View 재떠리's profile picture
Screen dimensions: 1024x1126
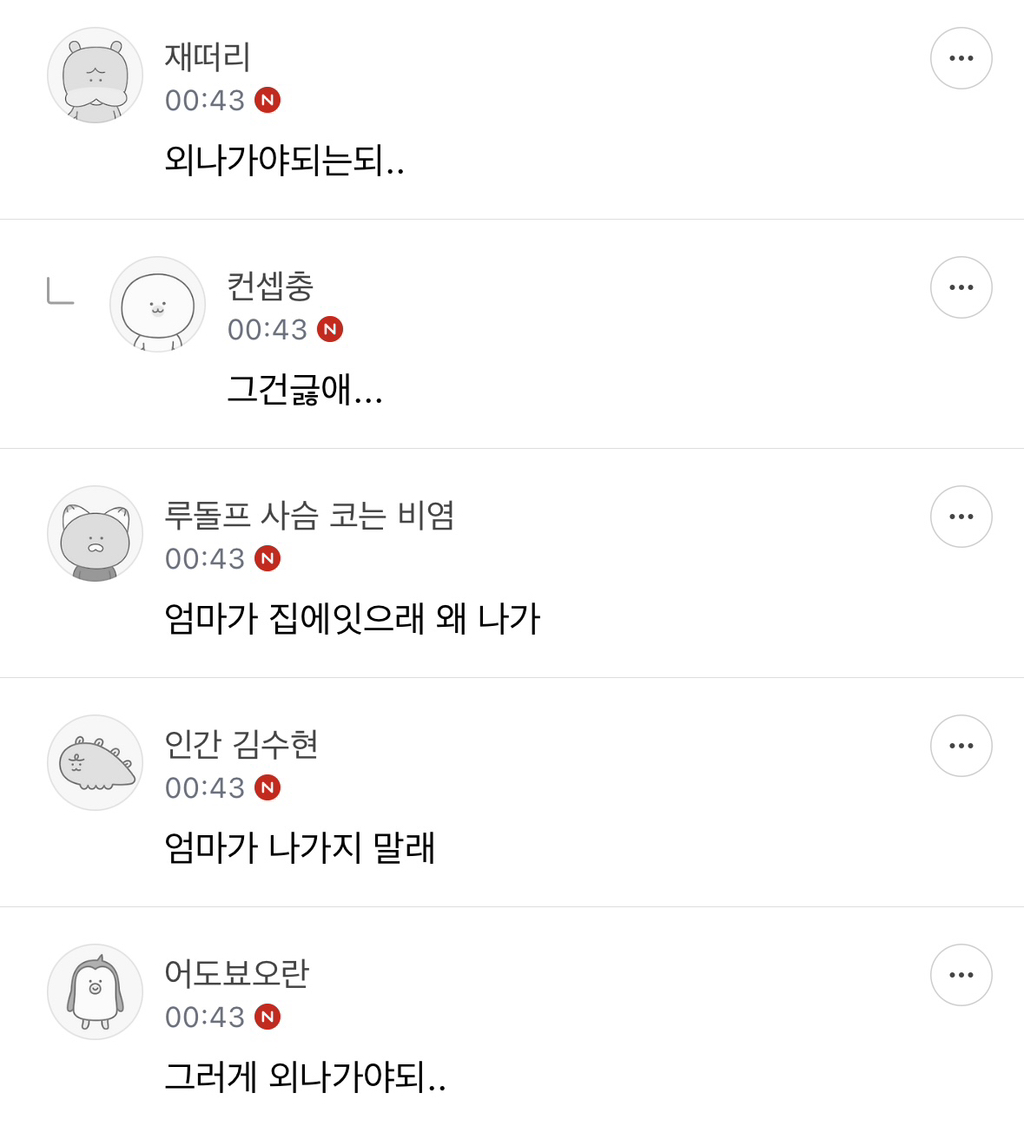click(95, 75)
